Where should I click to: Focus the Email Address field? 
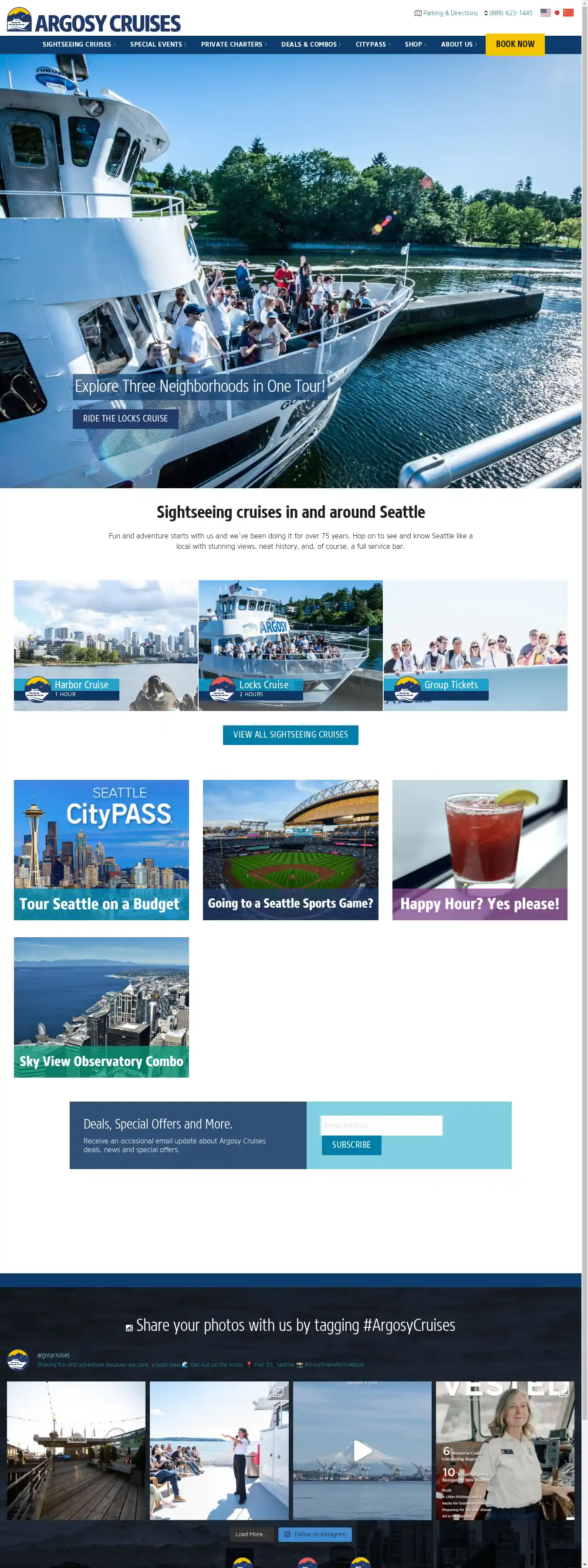coord(381,1125)
